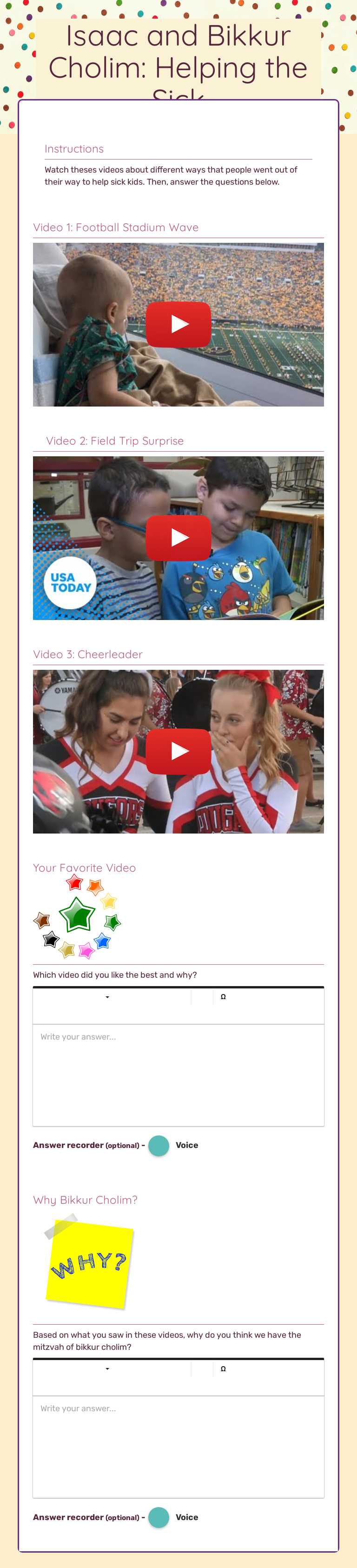Insert special character in Why Bikkur Cholim answer
Viewport: 357px width, 1568px height.
point(223,1369)
